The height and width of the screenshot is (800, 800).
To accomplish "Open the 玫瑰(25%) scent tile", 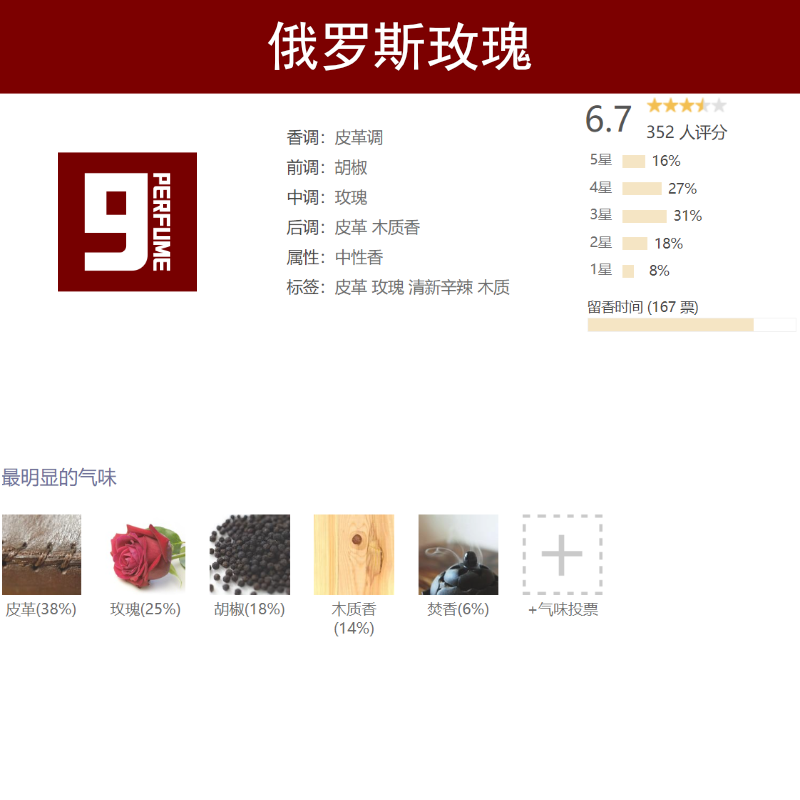I will click(x=146, y=555).
